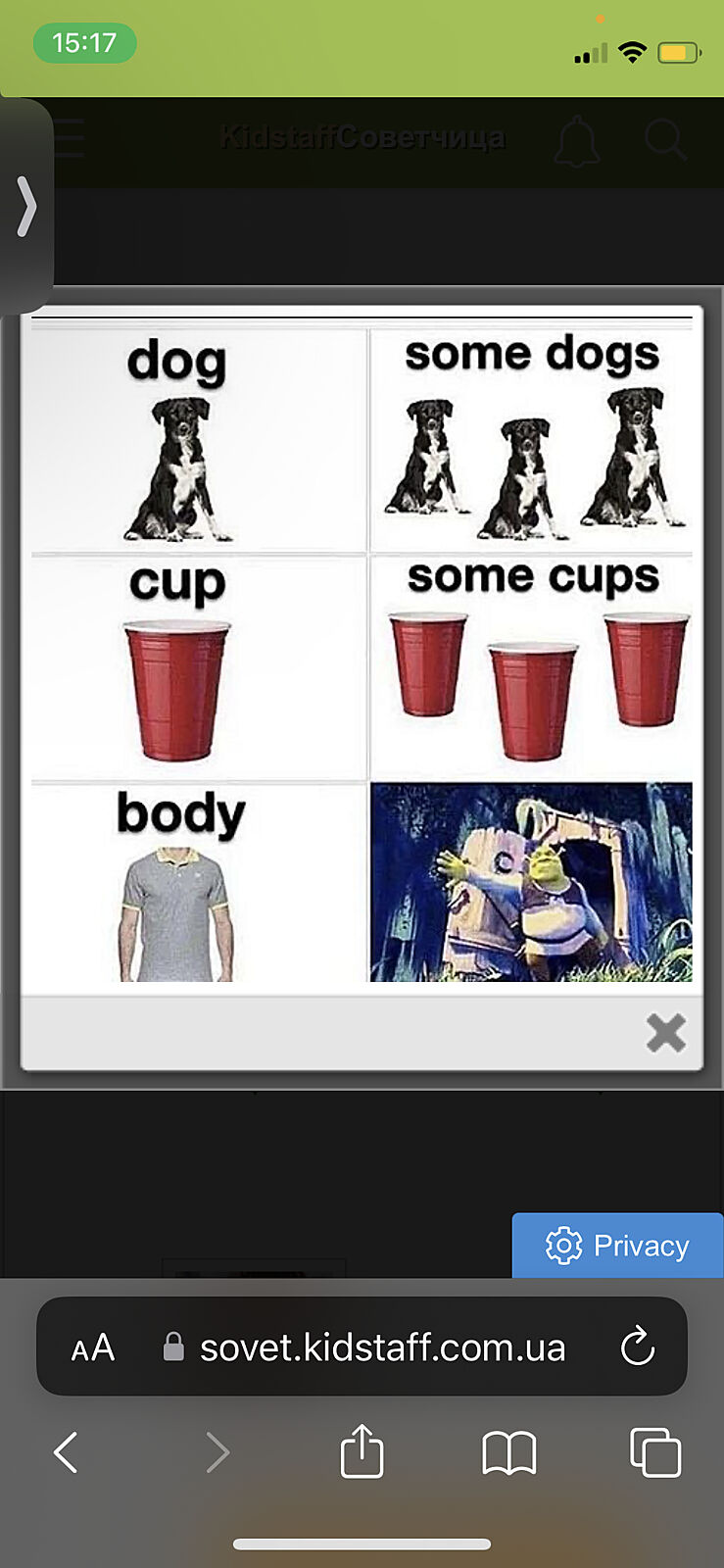Open Safari bookmarks
724x1568 pixels.
tap(508, 1452)
